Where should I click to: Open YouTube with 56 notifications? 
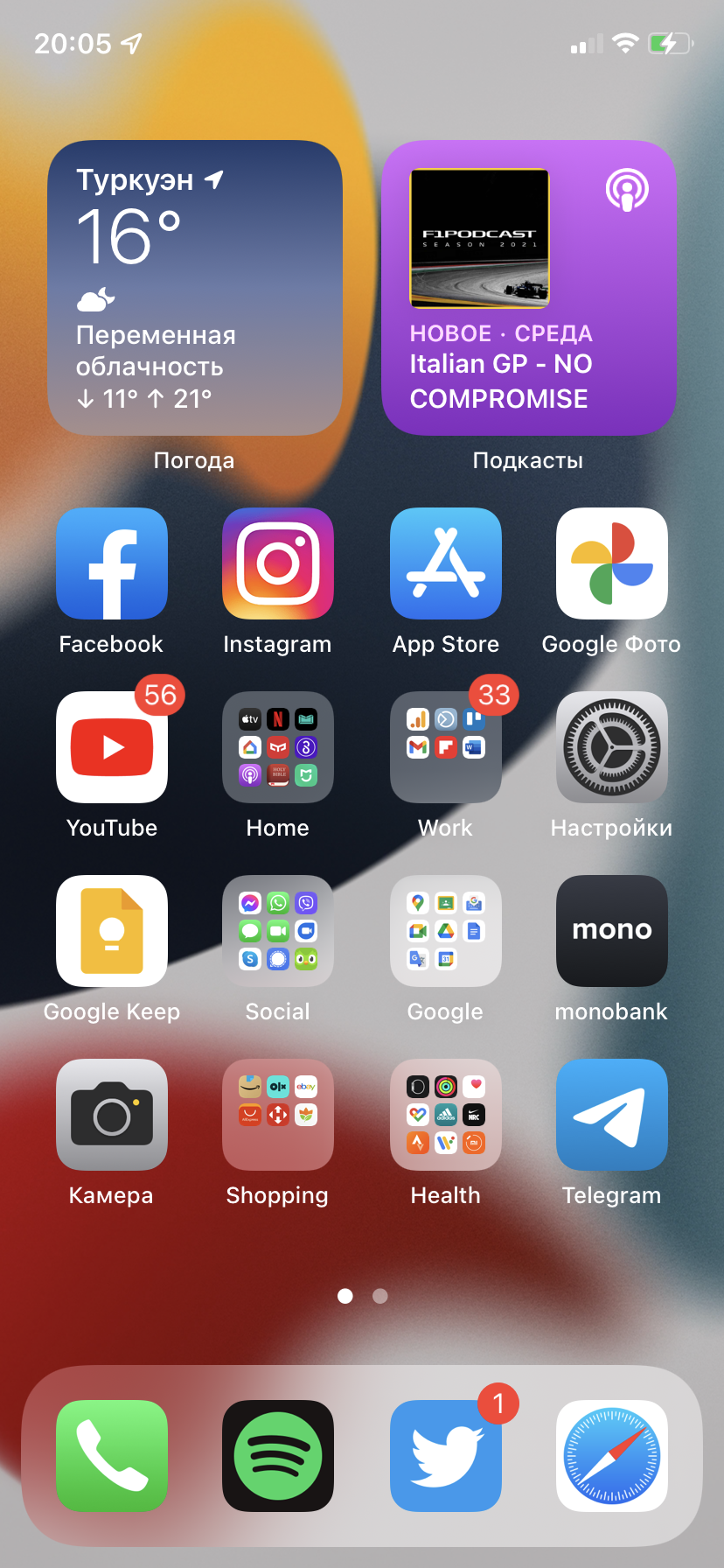click(112, 747)
